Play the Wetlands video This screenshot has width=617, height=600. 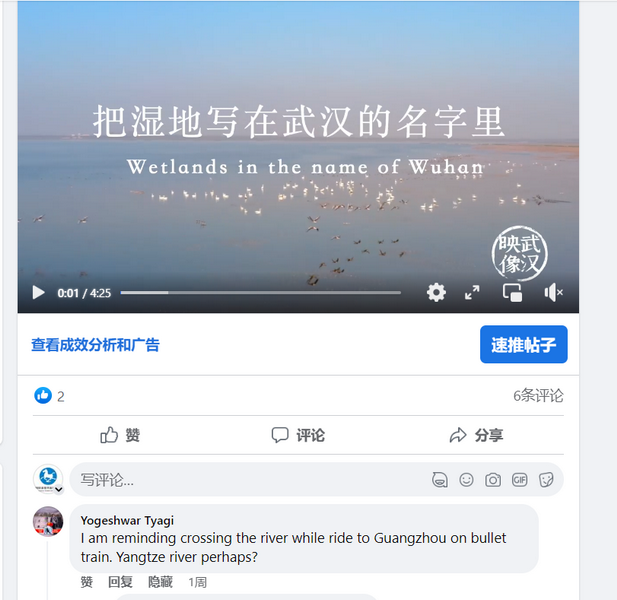click(x=38, y=293)
